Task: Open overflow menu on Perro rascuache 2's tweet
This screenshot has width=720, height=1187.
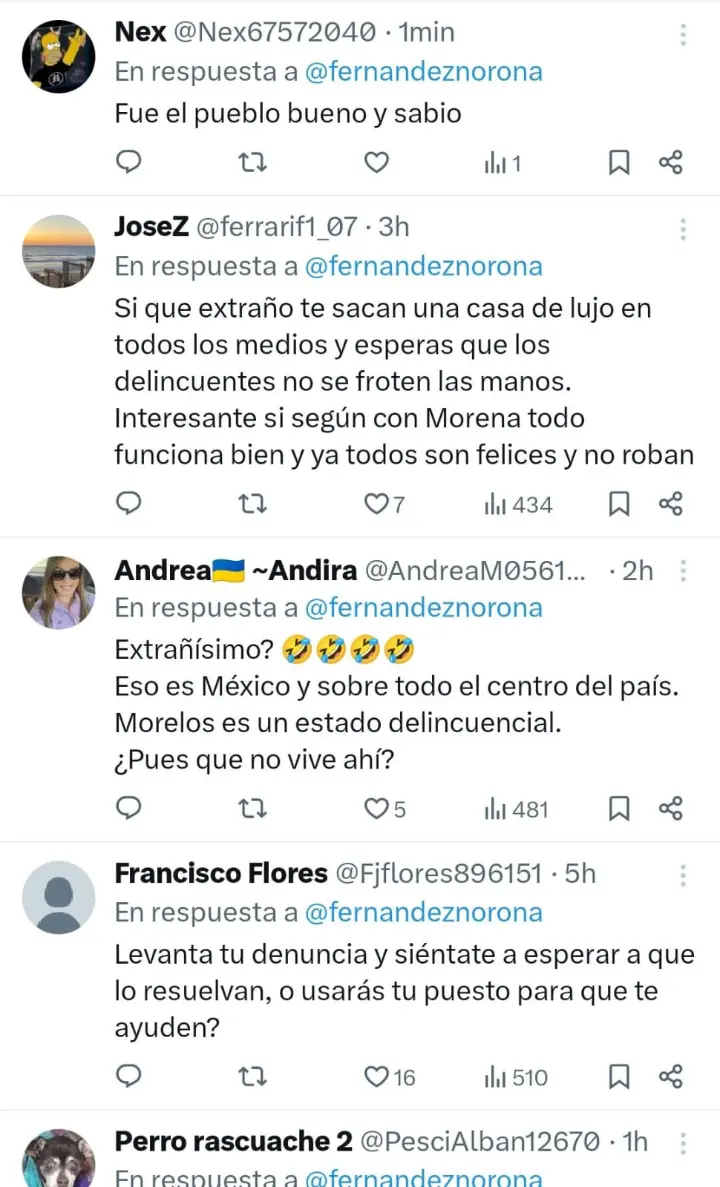Action: pos(683,1142)
